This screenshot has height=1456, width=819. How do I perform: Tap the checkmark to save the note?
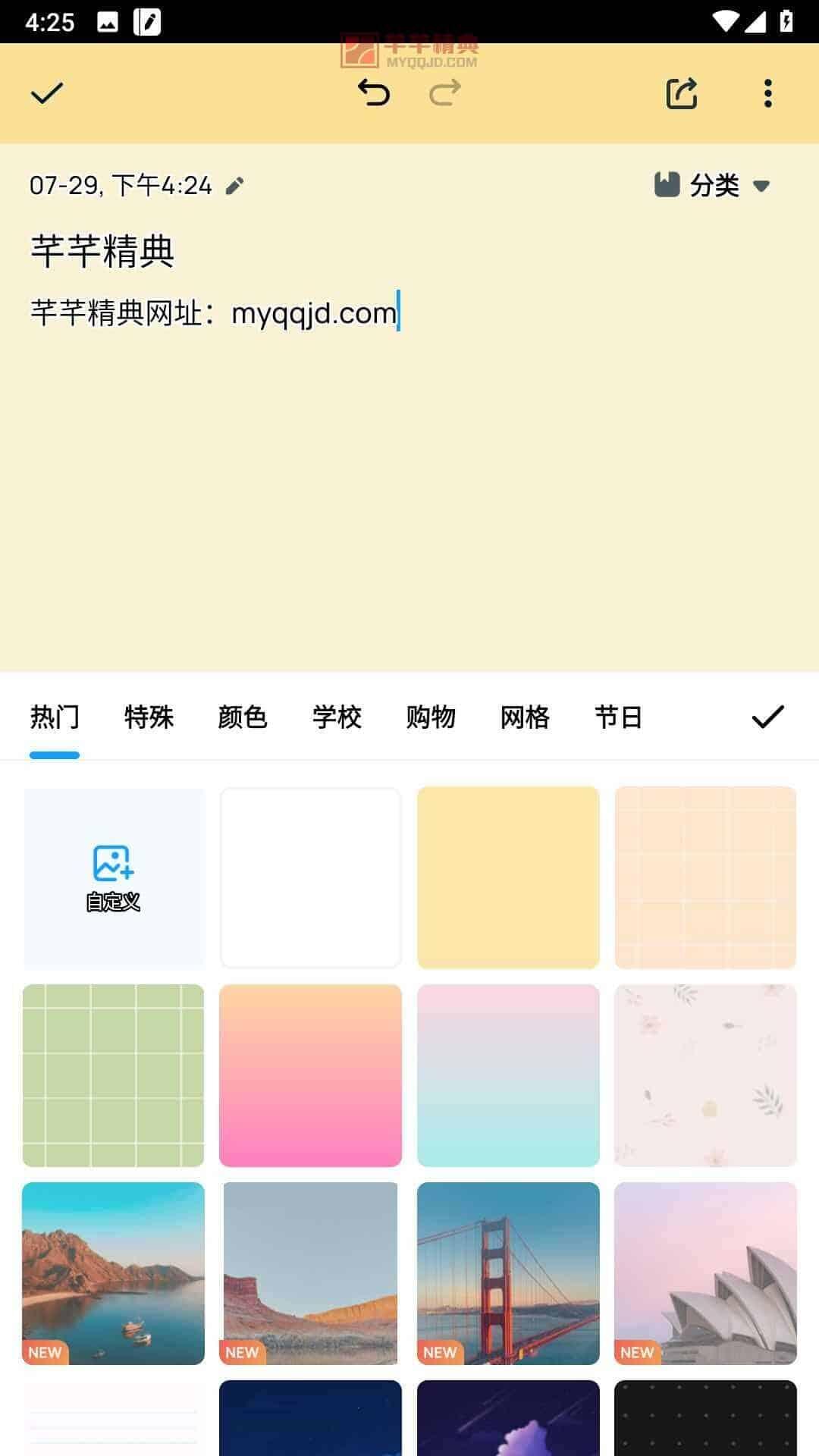tap(45, 93)
